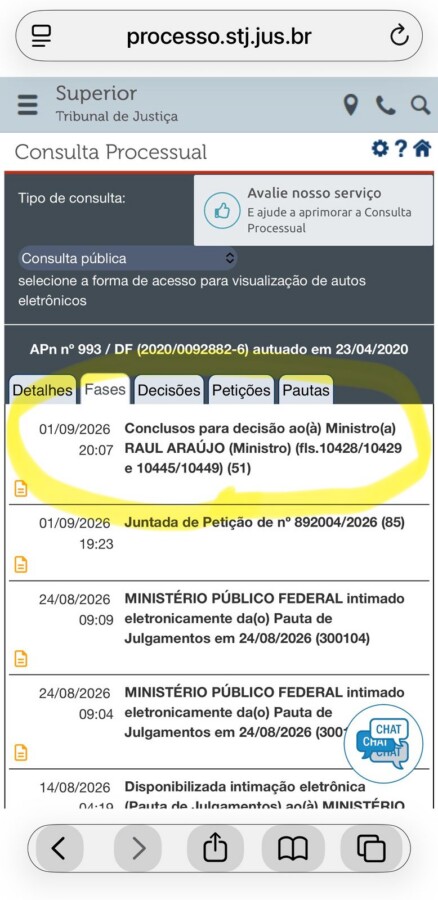Viewport: 438px width, 900px height.
Task: Tap Avalie nosso serviço banner
Action: coord(313,210)
